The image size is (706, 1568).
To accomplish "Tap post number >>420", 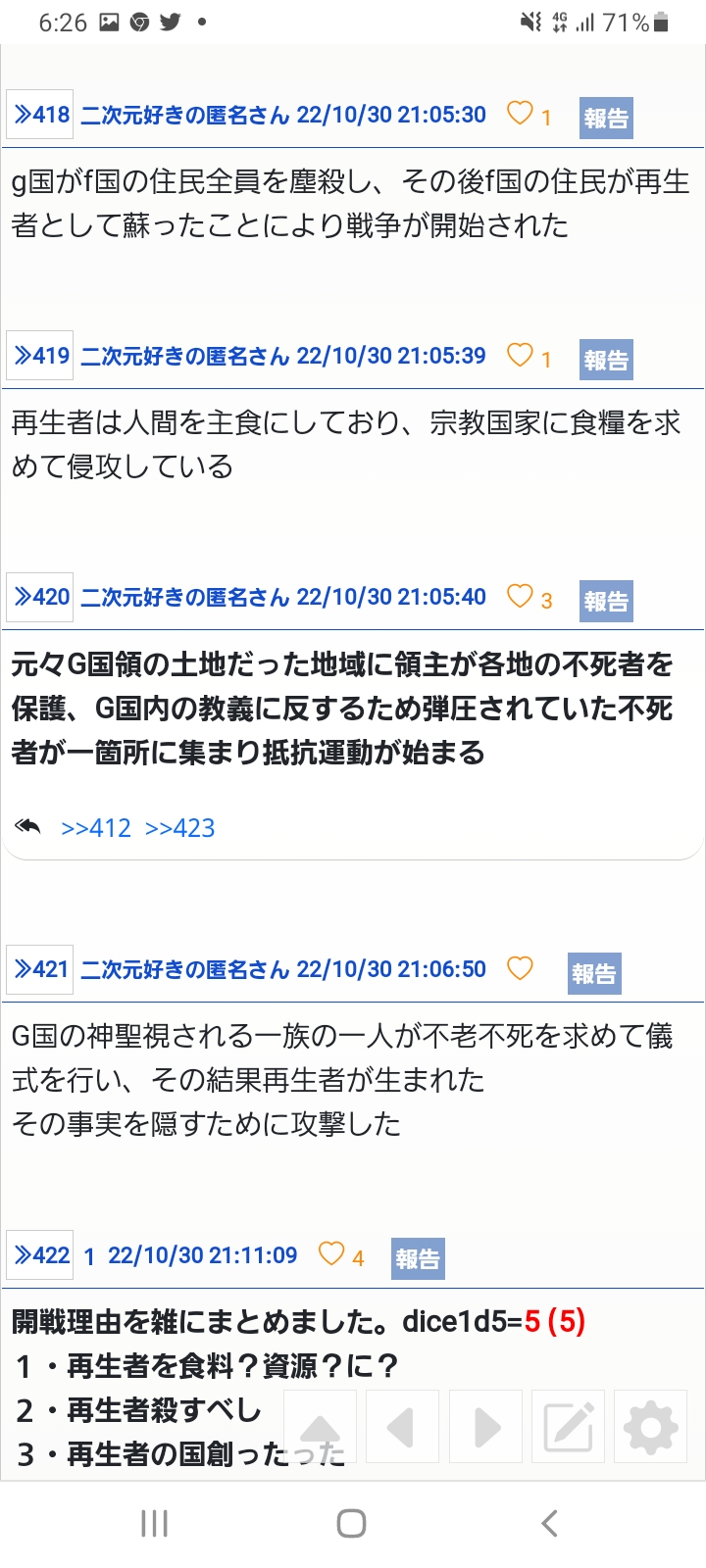I will point(41,597).
